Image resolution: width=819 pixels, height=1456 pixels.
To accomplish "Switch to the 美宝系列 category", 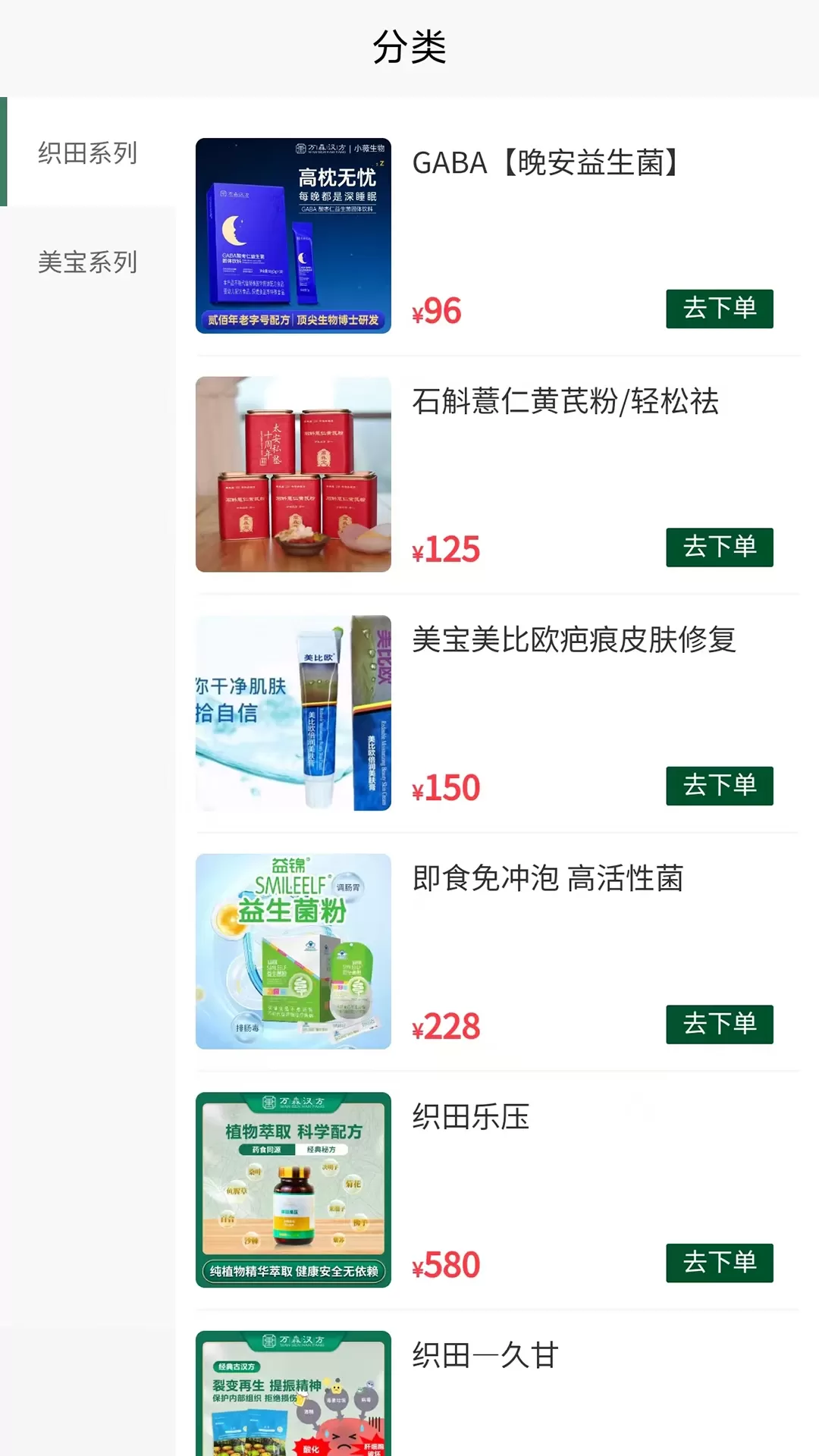I will (x=88, y=262).
